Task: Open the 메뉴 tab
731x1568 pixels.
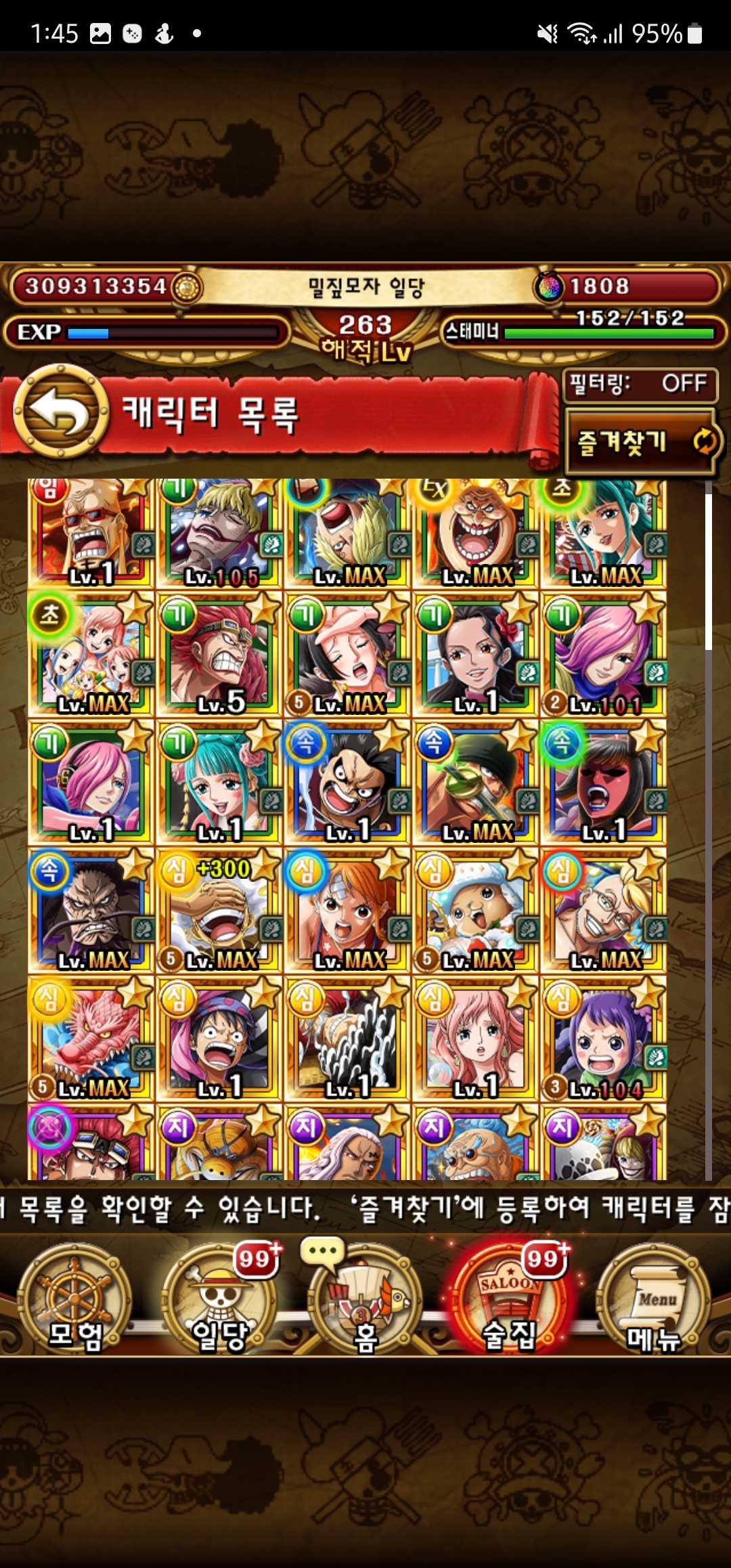Action: click(653, 1299)
